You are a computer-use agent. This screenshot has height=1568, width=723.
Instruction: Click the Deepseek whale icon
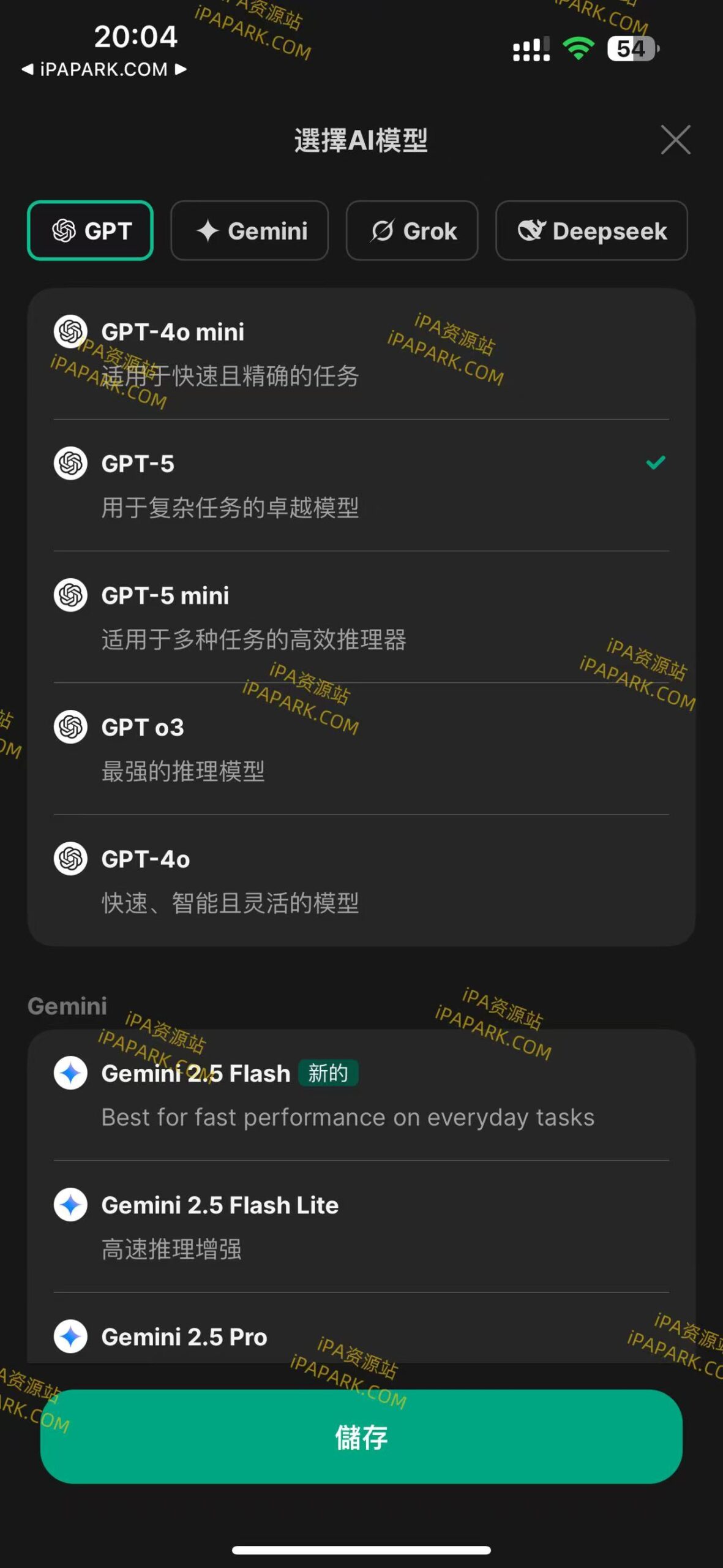tap(532, 231)
